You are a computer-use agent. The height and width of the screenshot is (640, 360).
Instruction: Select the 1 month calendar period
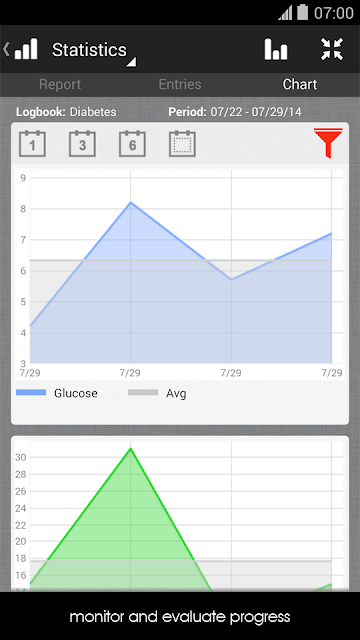point(32,144)
